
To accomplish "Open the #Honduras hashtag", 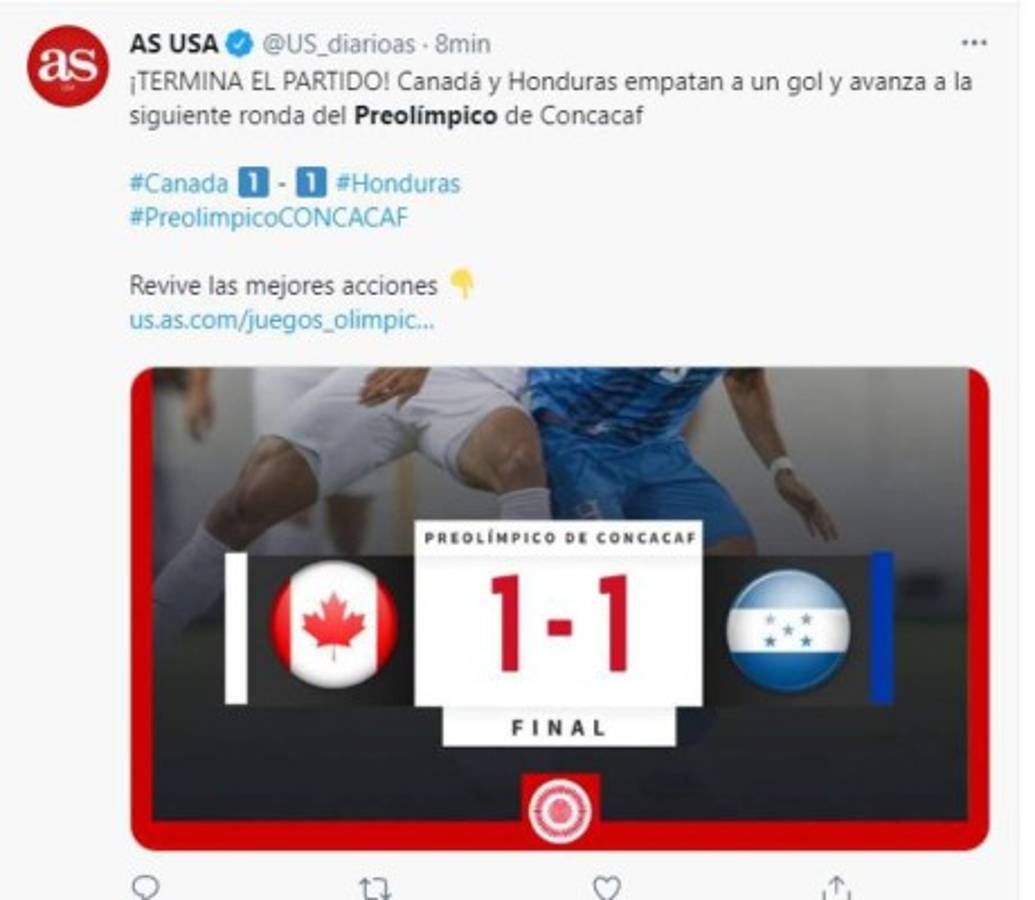I will tap(397, 184).
